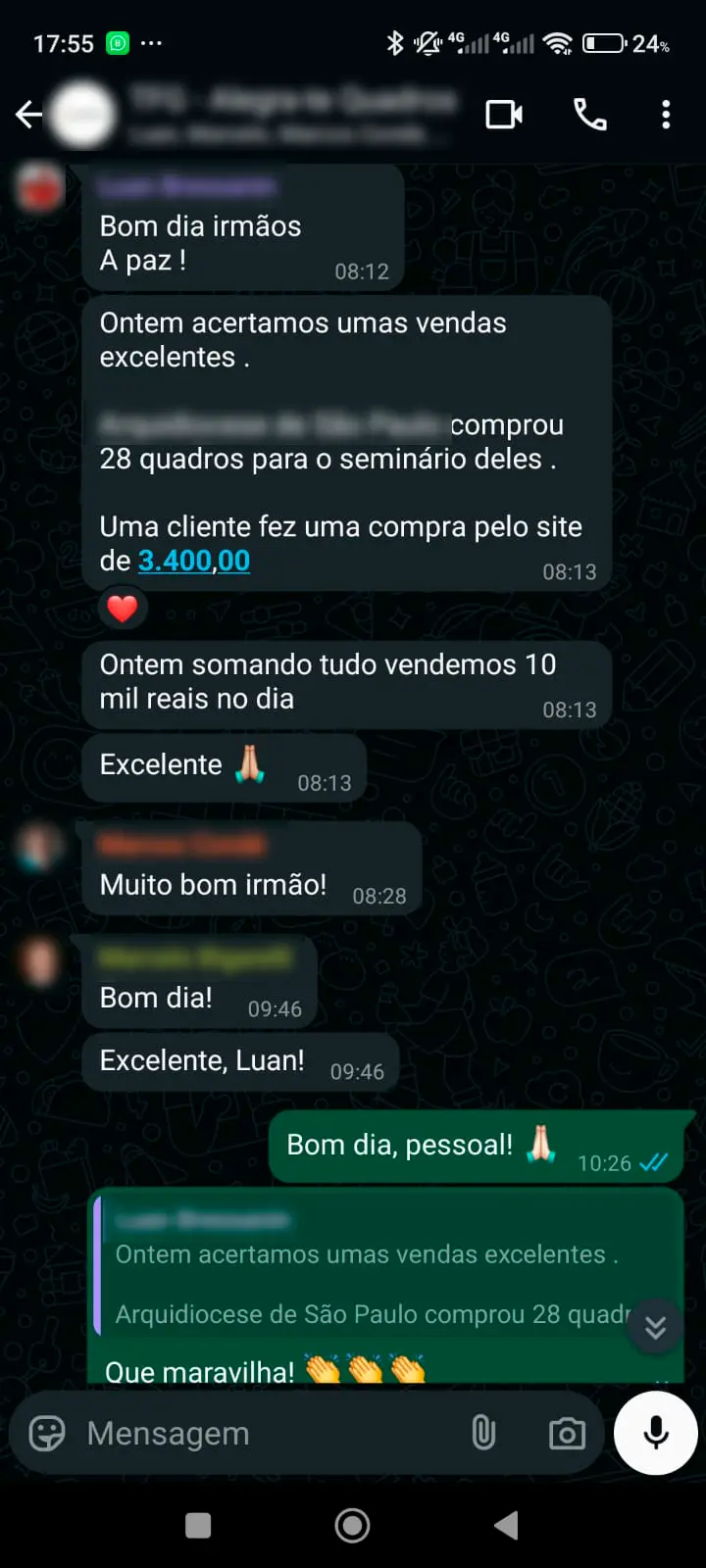Screen dimensions: 706x1568
Task: Record a voice message with the microphone
Action: [655, 1433]
